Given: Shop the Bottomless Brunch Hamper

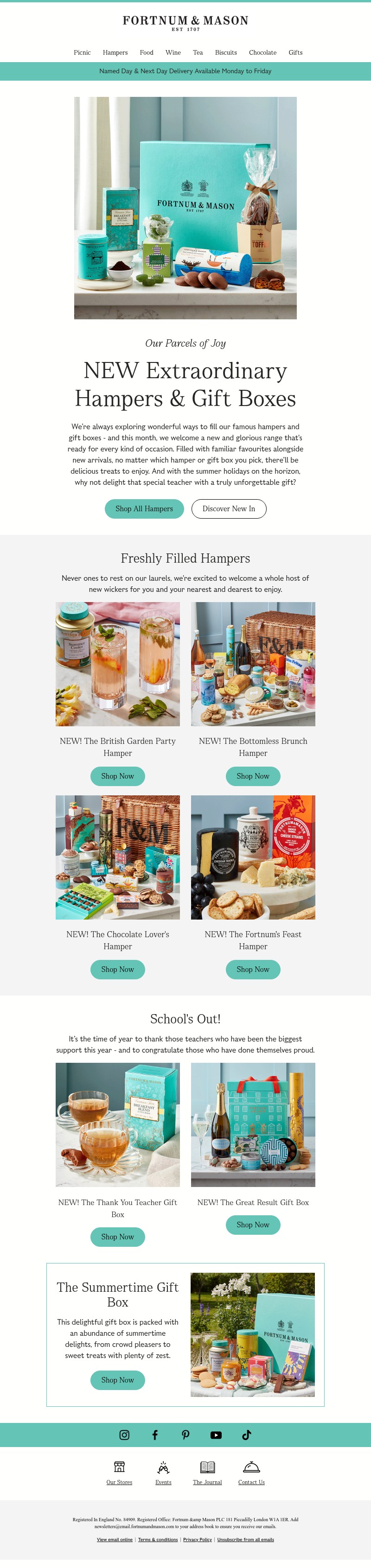Looking at the screenshot, I should coord(253,776).
